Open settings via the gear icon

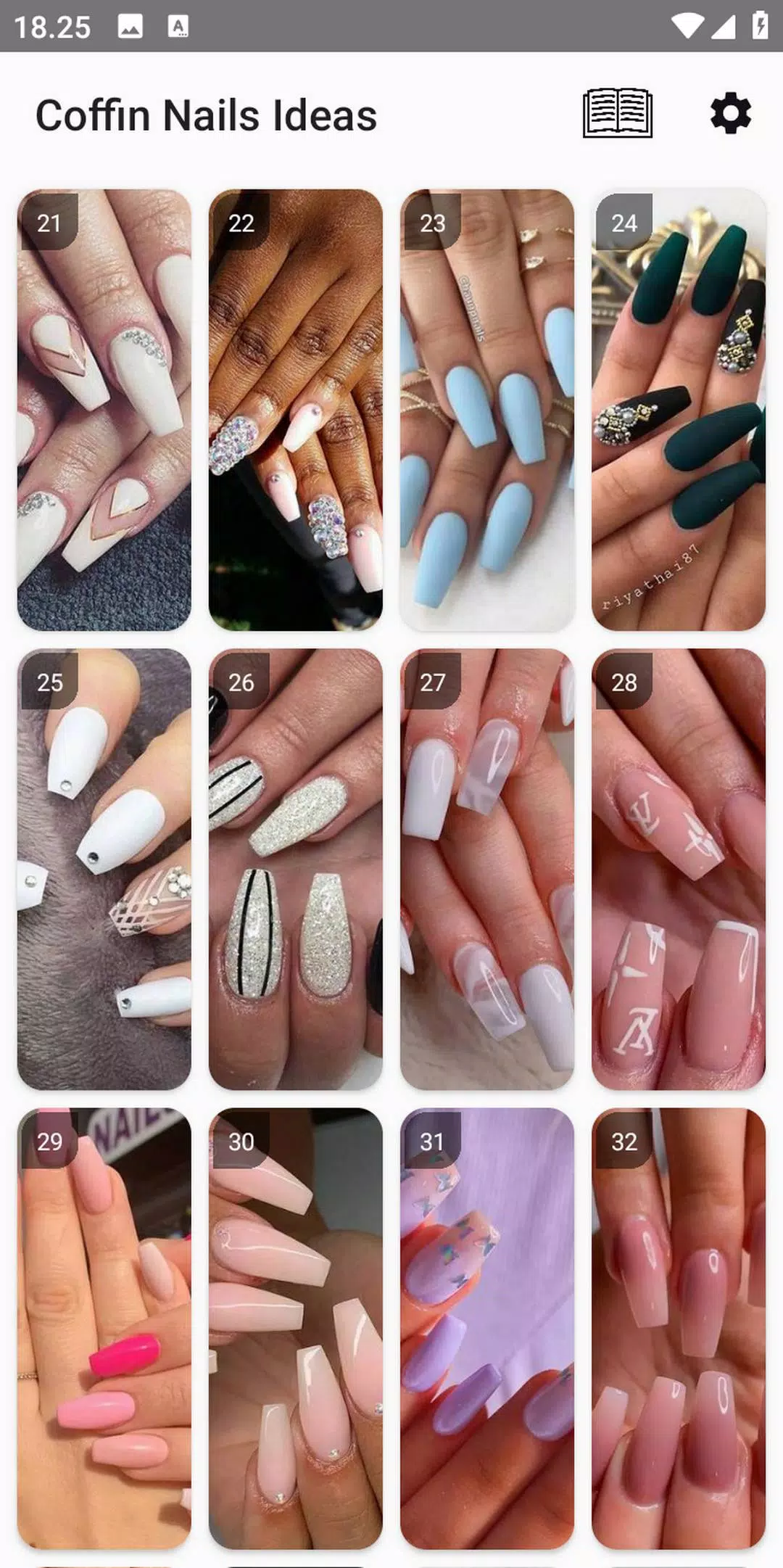pos(730,114)
